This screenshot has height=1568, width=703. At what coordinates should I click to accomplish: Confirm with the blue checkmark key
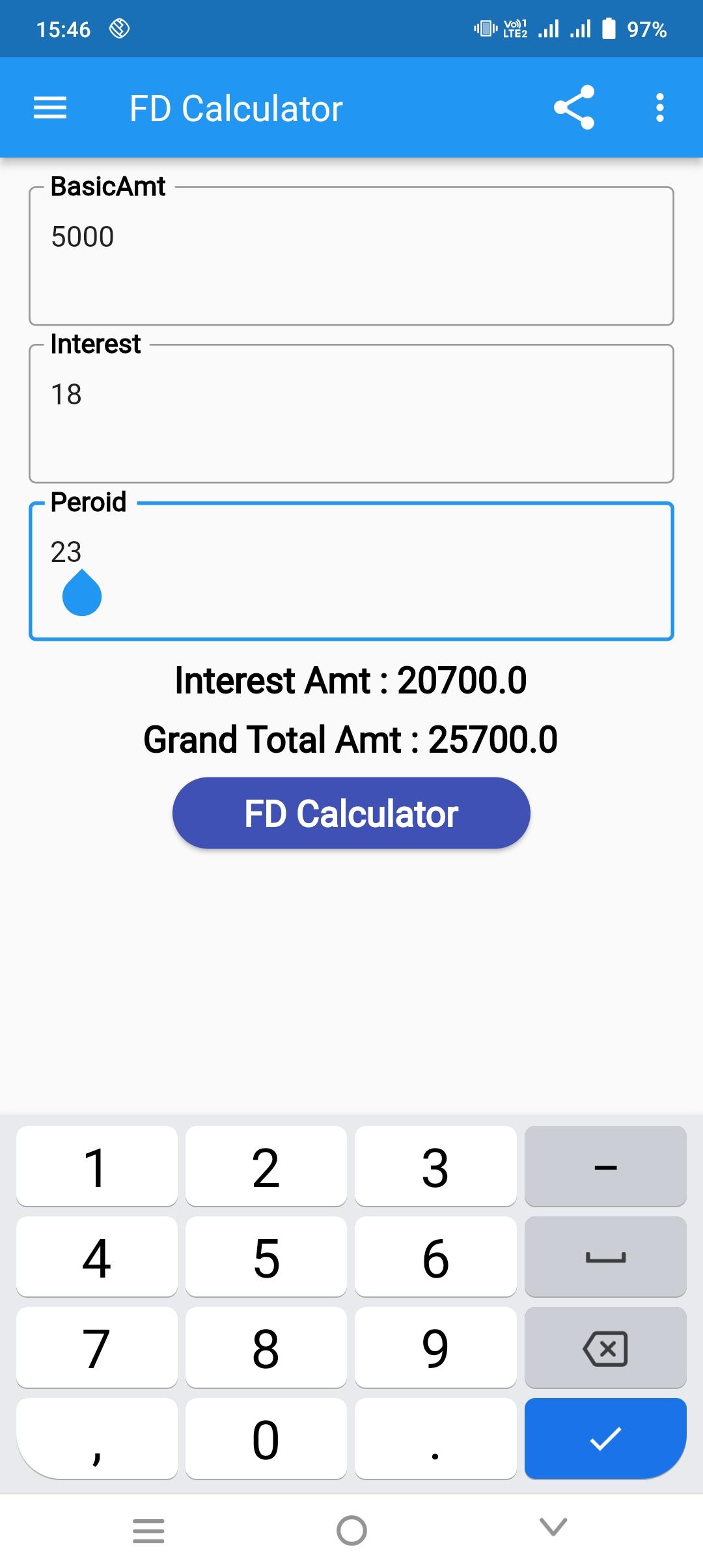coord(605,1438)
